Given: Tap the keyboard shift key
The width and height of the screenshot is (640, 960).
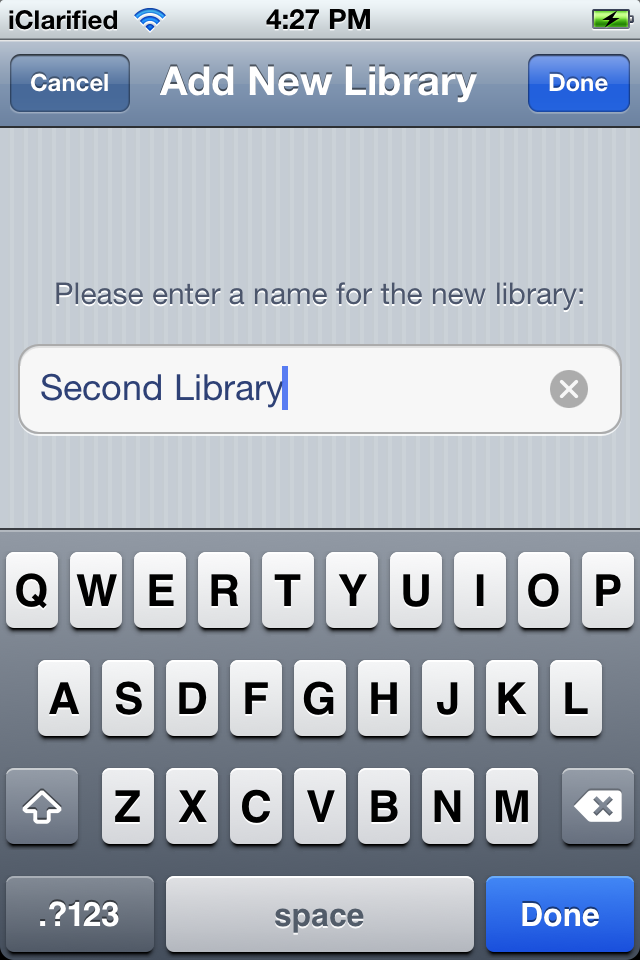Looking at the screenshot, I should pos(42,807).
